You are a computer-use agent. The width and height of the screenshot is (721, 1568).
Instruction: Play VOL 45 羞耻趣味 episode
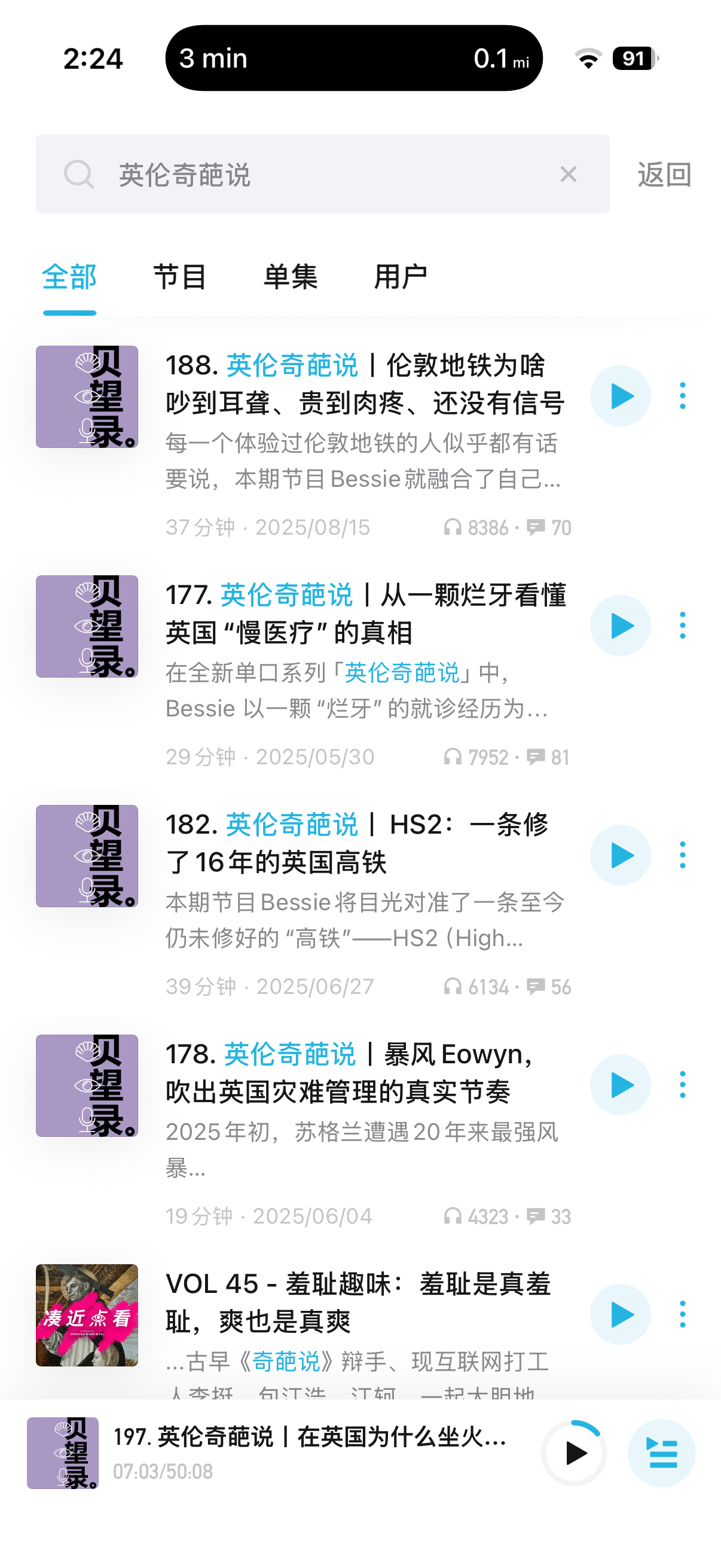click(x=620, y=1315)
